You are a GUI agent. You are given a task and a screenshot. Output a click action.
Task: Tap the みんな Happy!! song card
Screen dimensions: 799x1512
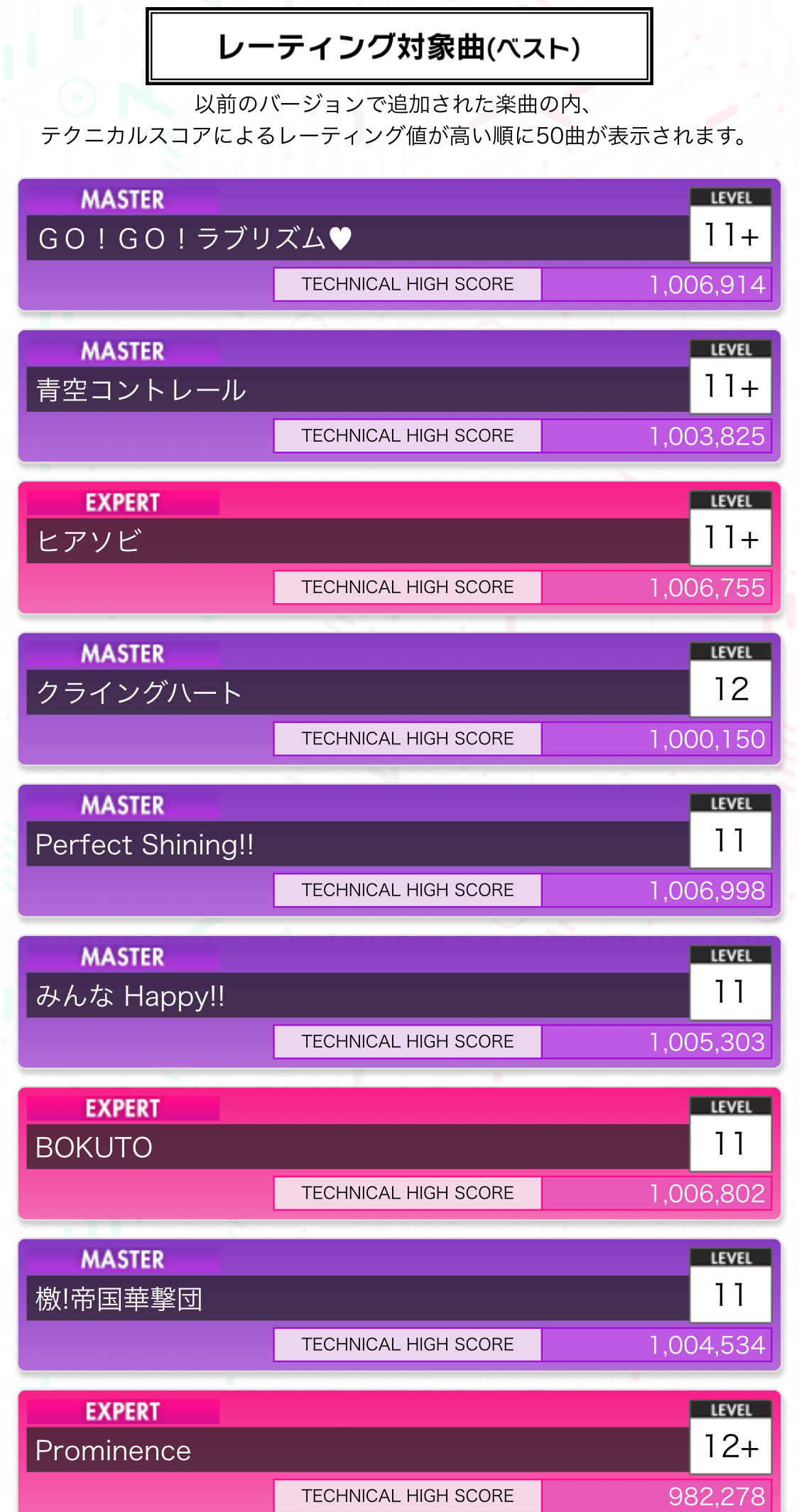[x=399, y=1002]
